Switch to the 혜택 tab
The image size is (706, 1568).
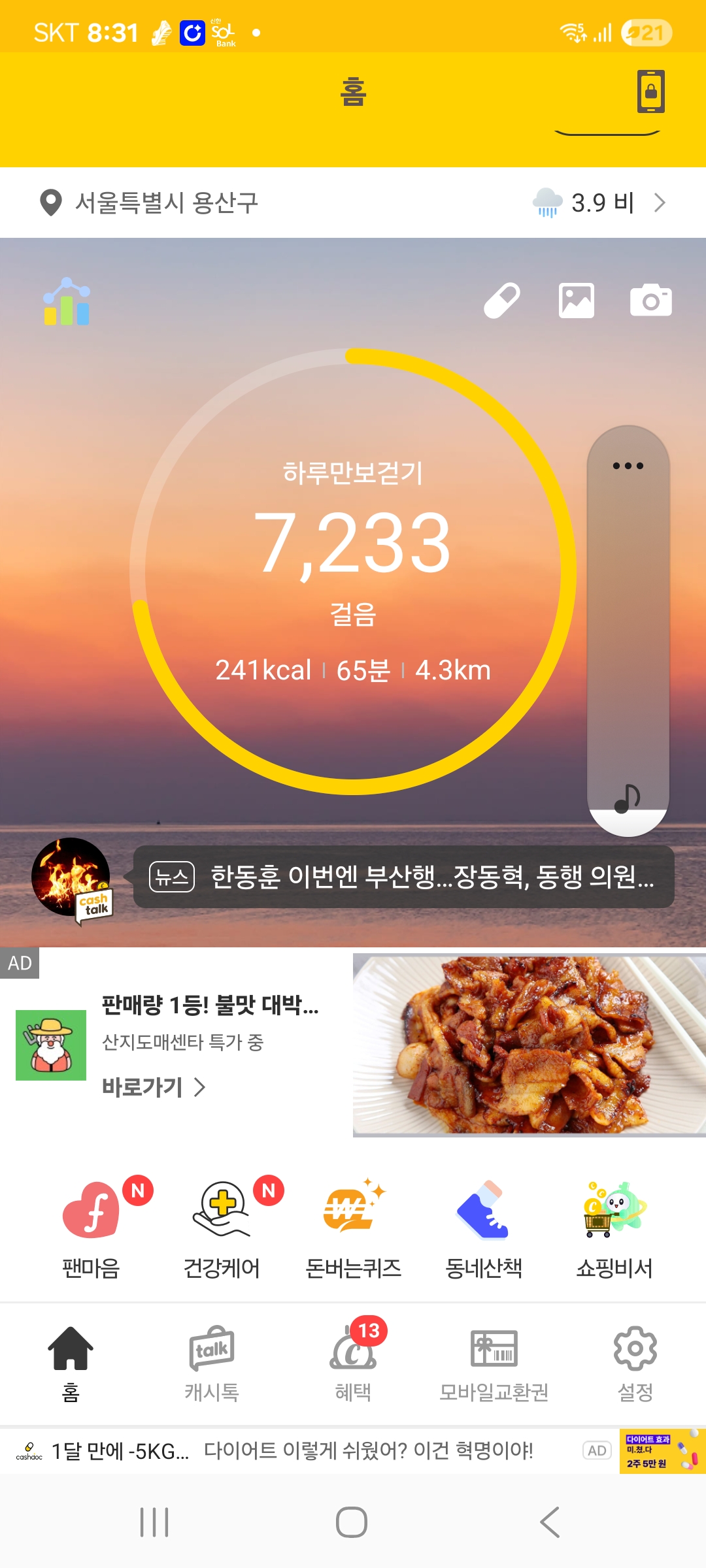[353, 1364]
